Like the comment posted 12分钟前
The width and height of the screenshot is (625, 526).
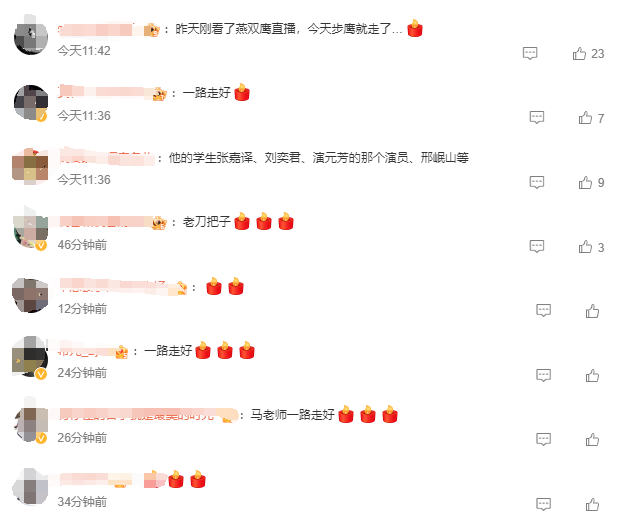point(592,311)
